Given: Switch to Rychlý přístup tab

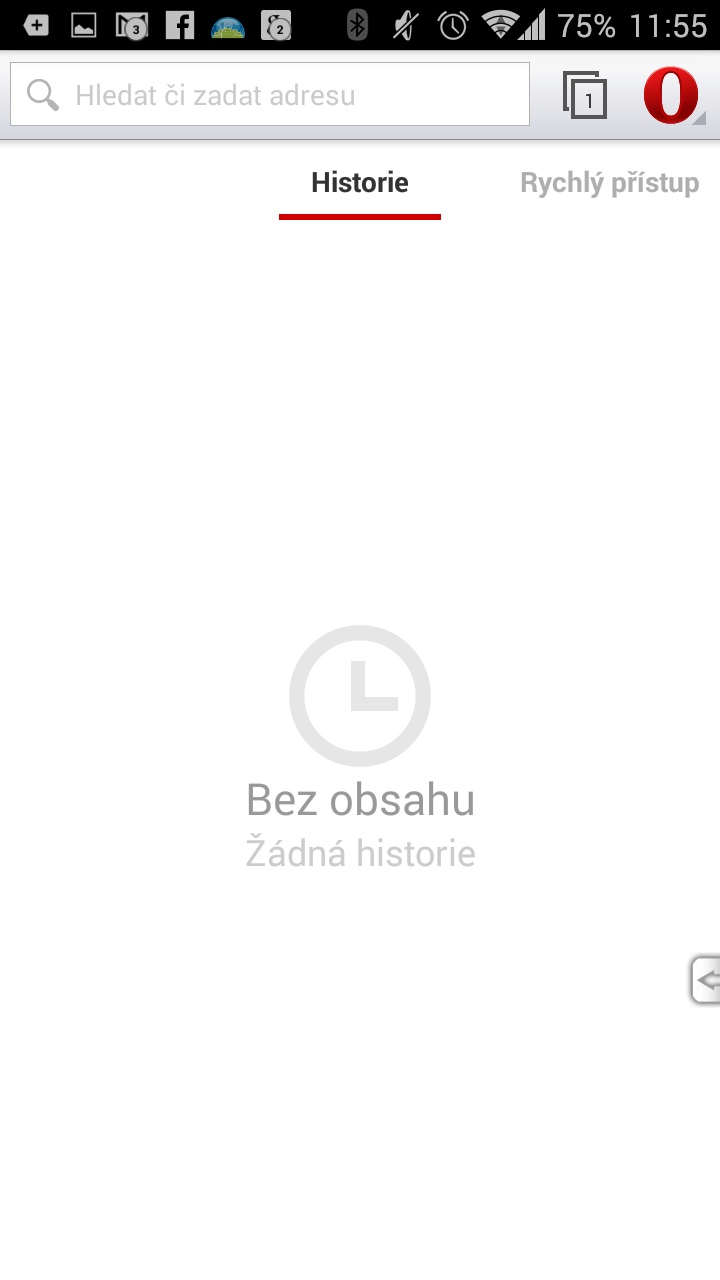Looking at the screenshot, I should pyautogui.click(x=609, y=184).
